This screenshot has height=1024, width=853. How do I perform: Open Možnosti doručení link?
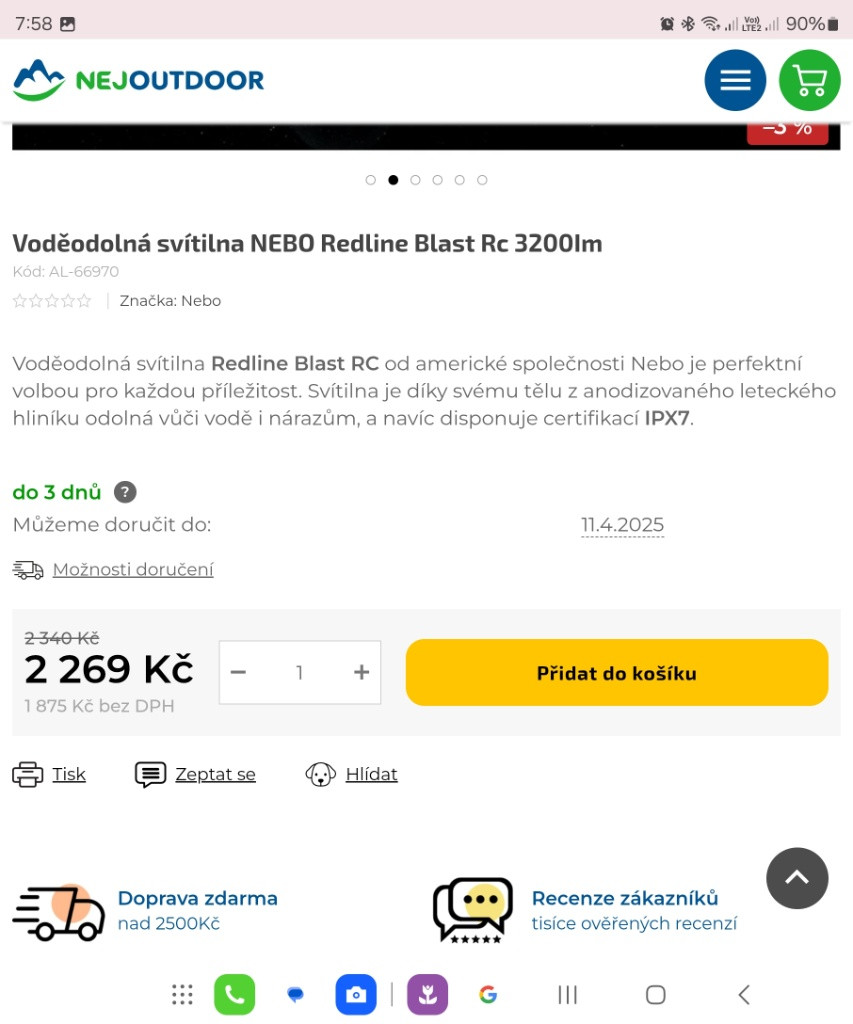click(x=132, y=570)
